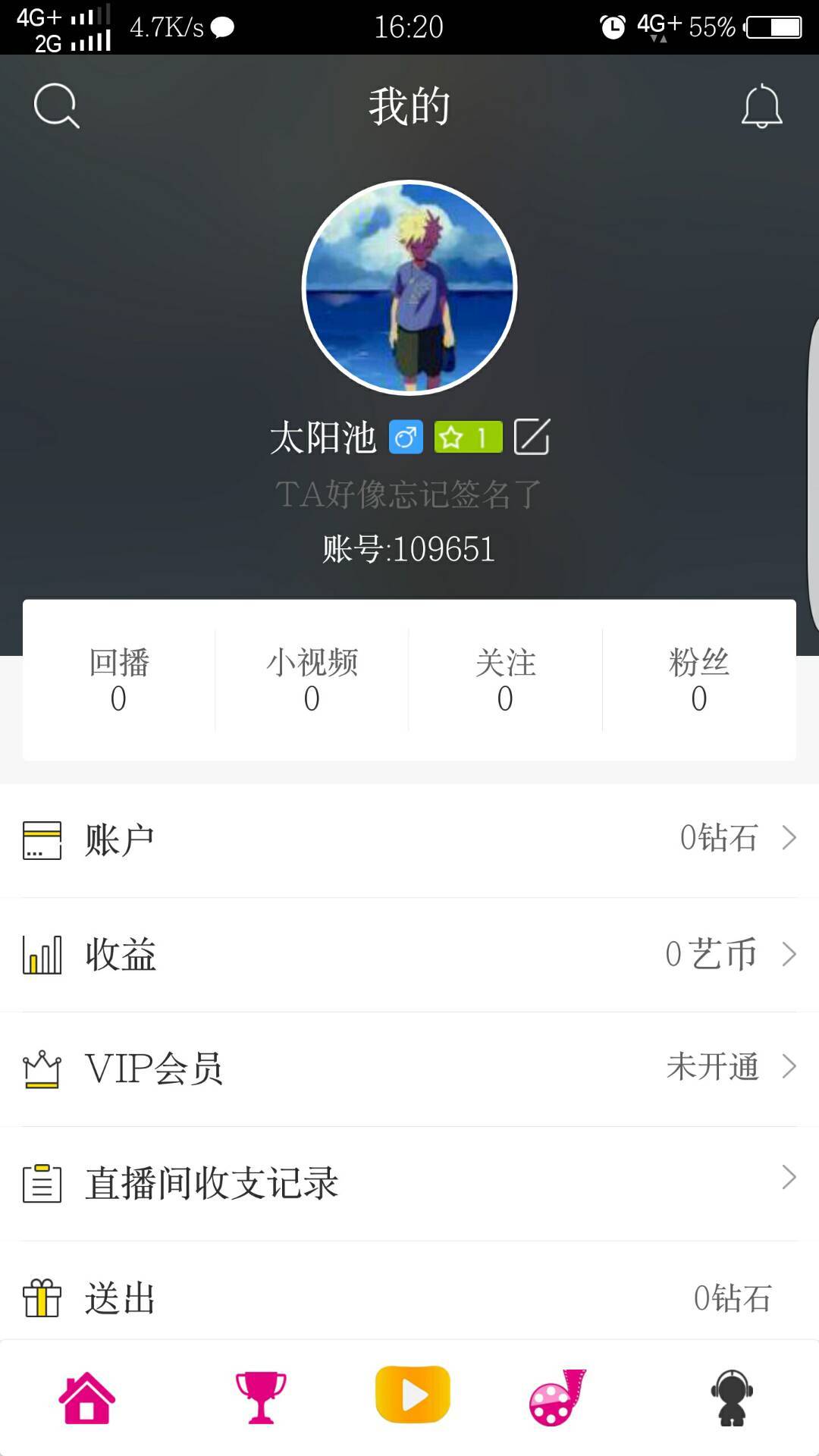View the 回播 replays count
The image size is (819, 1456).
pos(119,679)
